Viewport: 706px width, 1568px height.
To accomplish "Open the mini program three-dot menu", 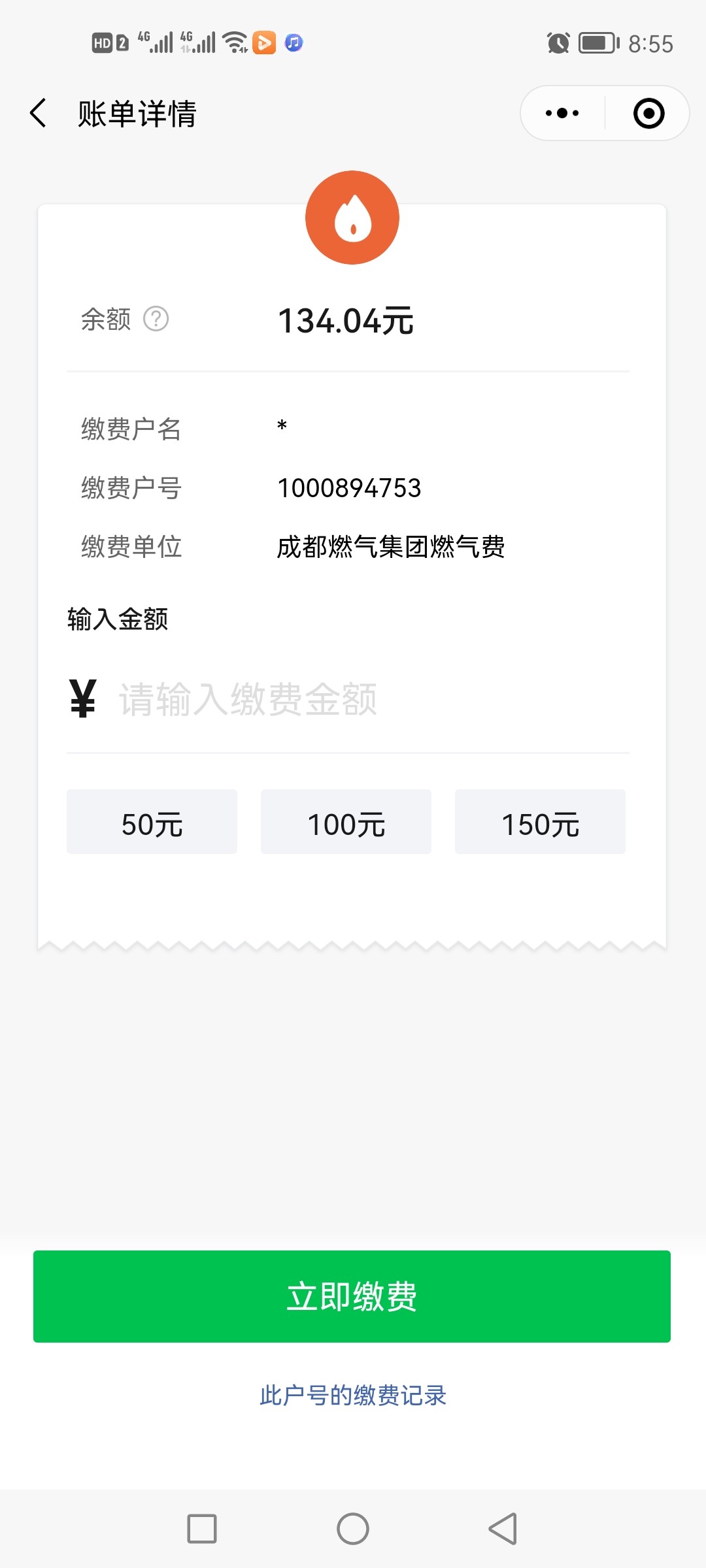I will point(562,113).
